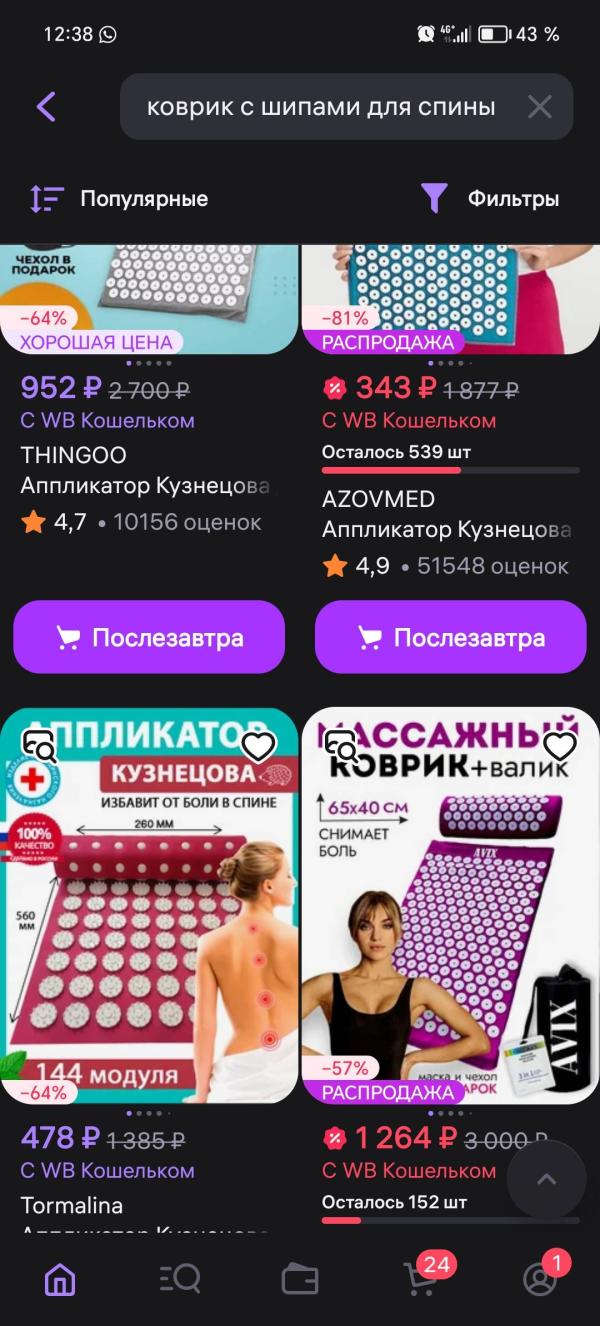Open the THINGOO Аппликатор Кузнецова product
Image resolution: width=600 pixels, height=1326 pixels.
pyautogui.click(x=145, y=486)
